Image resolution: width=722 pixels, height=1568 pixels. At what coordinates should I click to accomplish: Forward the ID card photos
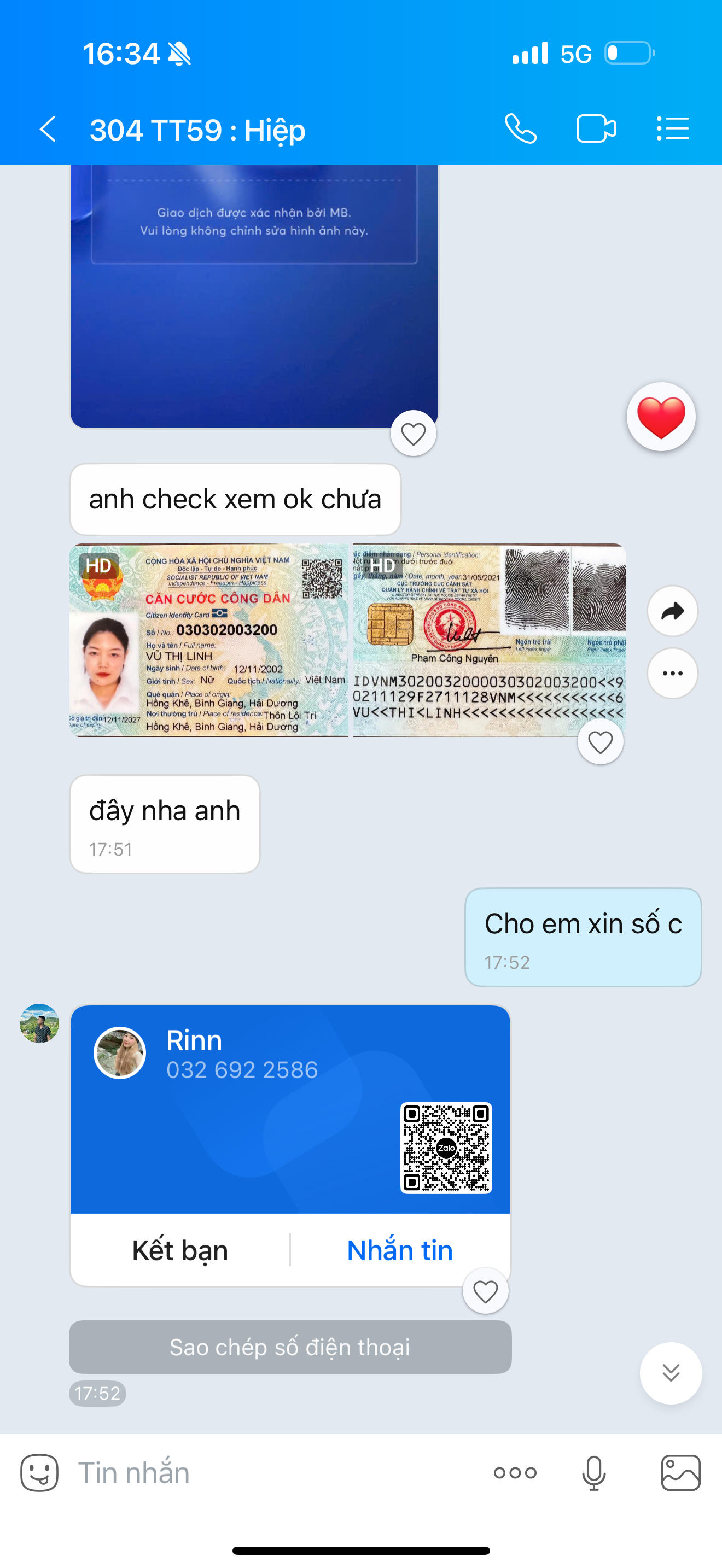point(672,611)
